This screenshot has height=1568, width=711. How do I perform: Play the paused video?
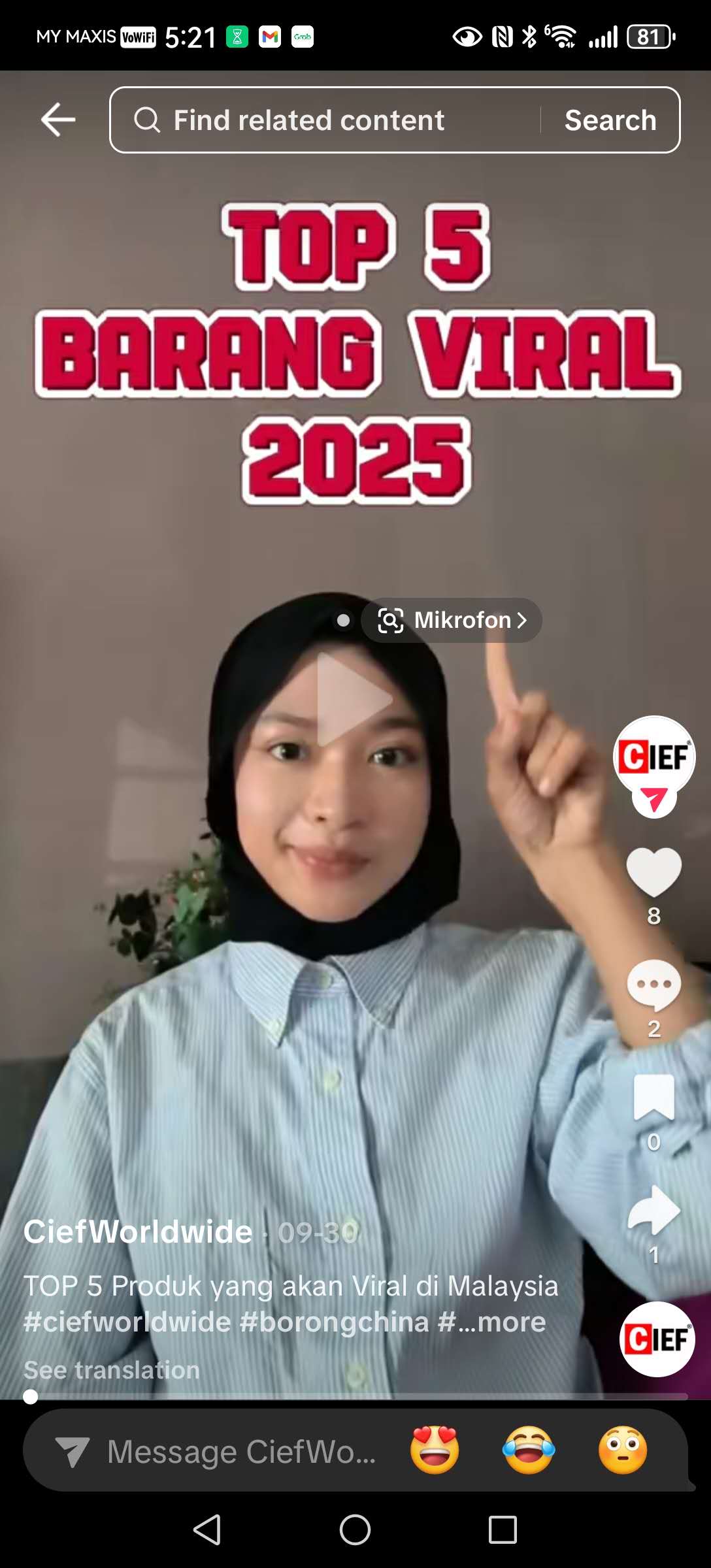(x=354, y=699)
